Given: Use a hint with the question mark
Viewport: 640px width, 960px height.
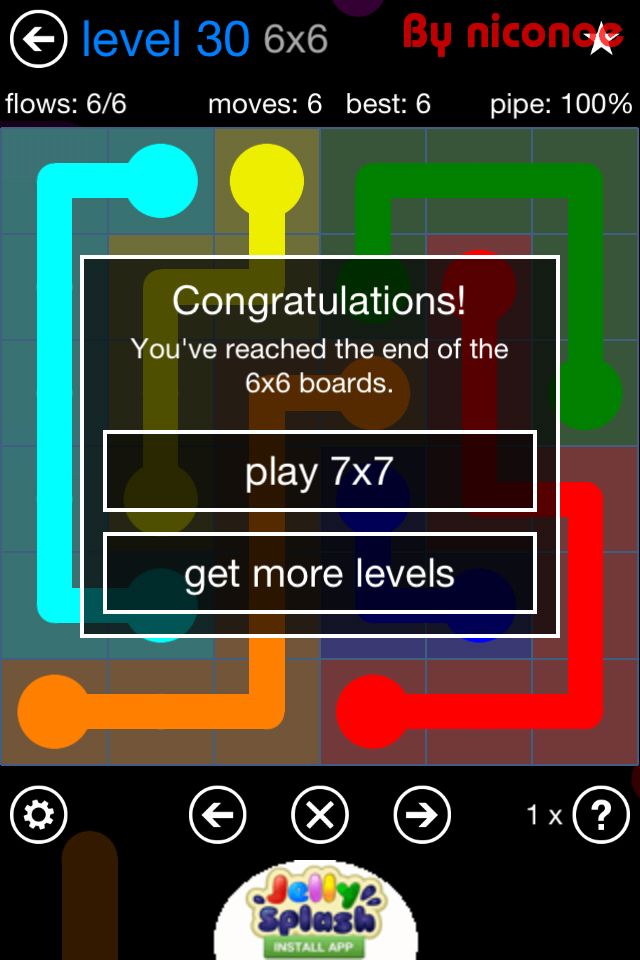Looking at the screenshot, I should point(600,815).
